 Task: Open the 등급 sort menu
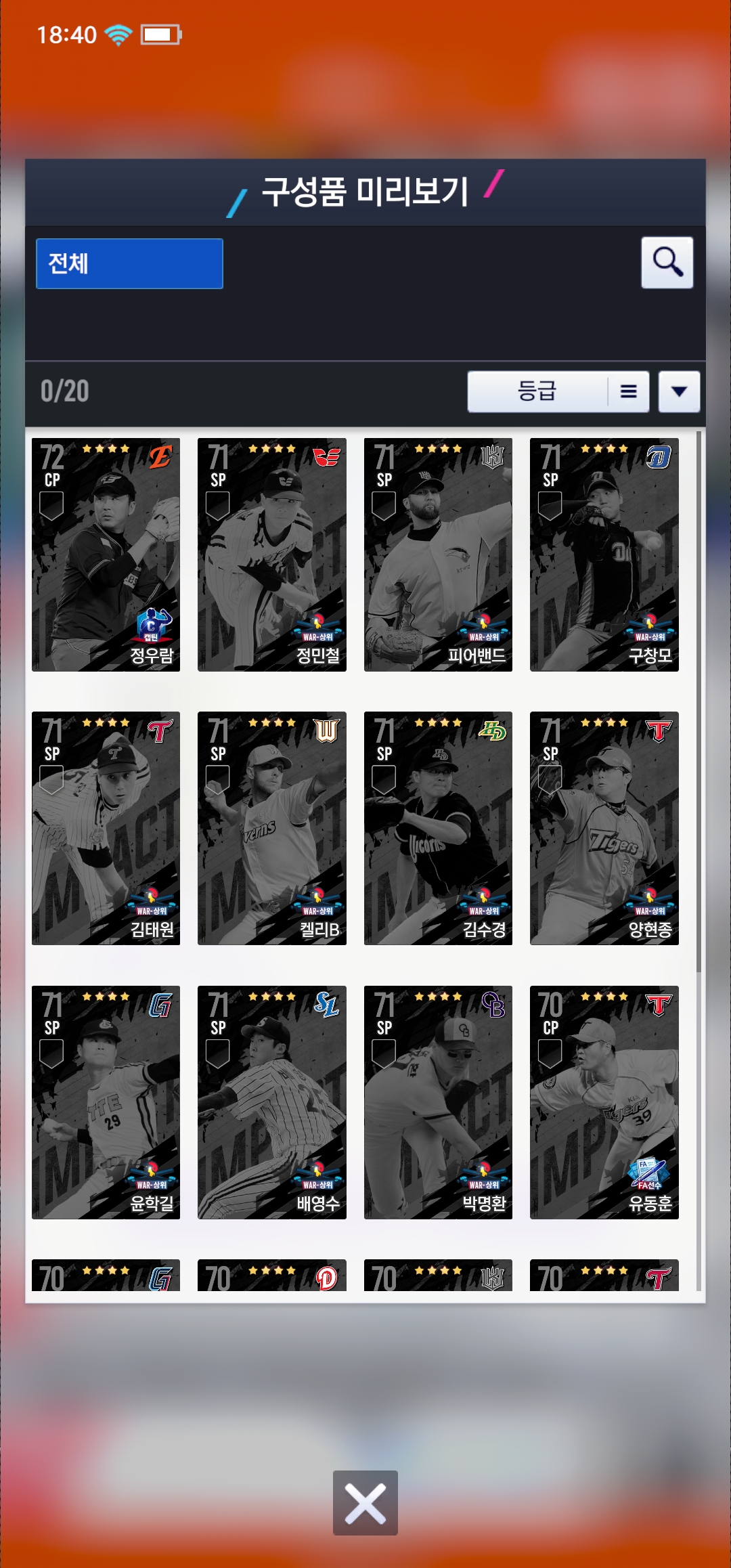[x=558, y=391]
